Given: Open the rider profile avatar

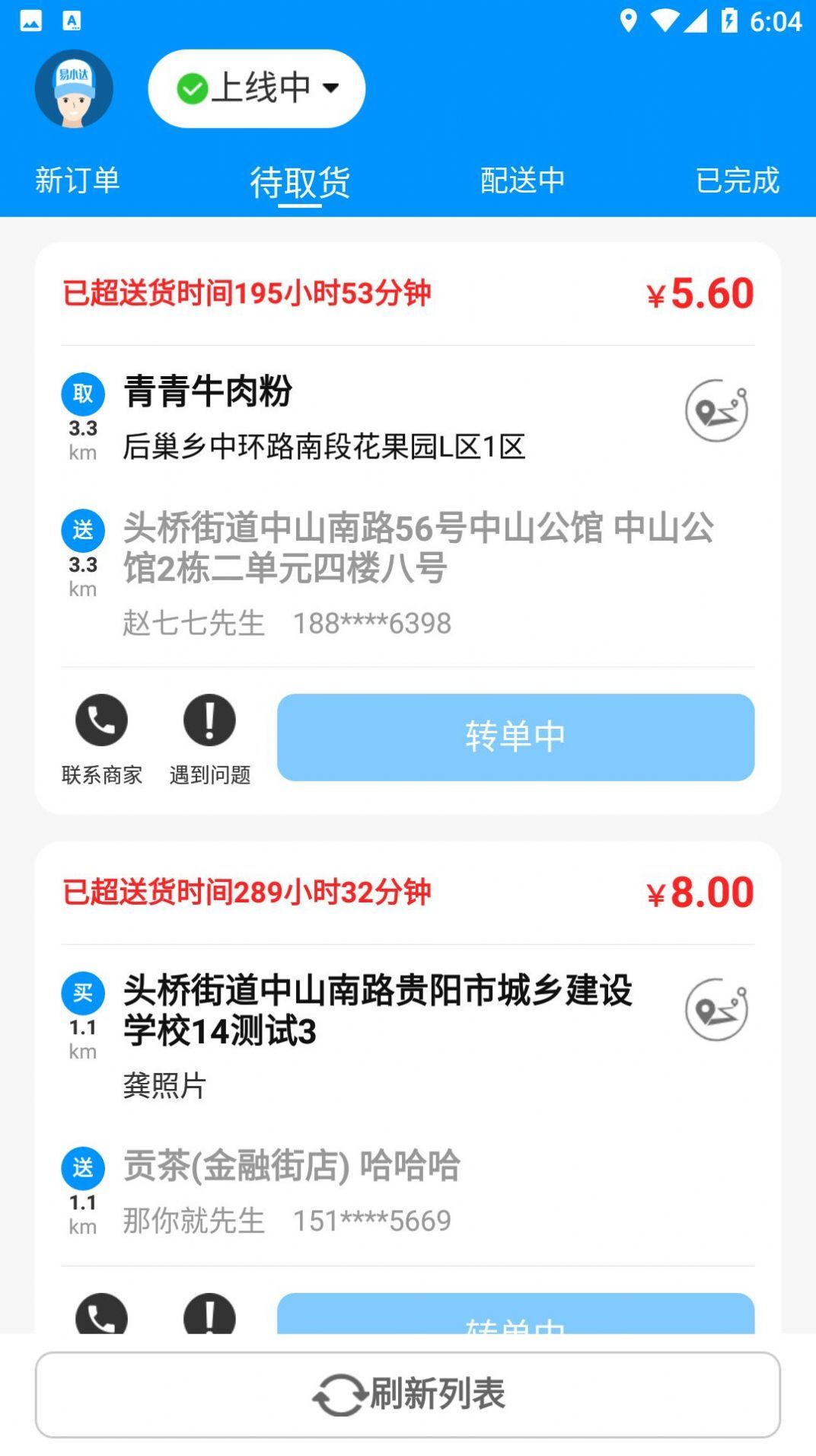Looking at the screenshot, I should [74, 88].
